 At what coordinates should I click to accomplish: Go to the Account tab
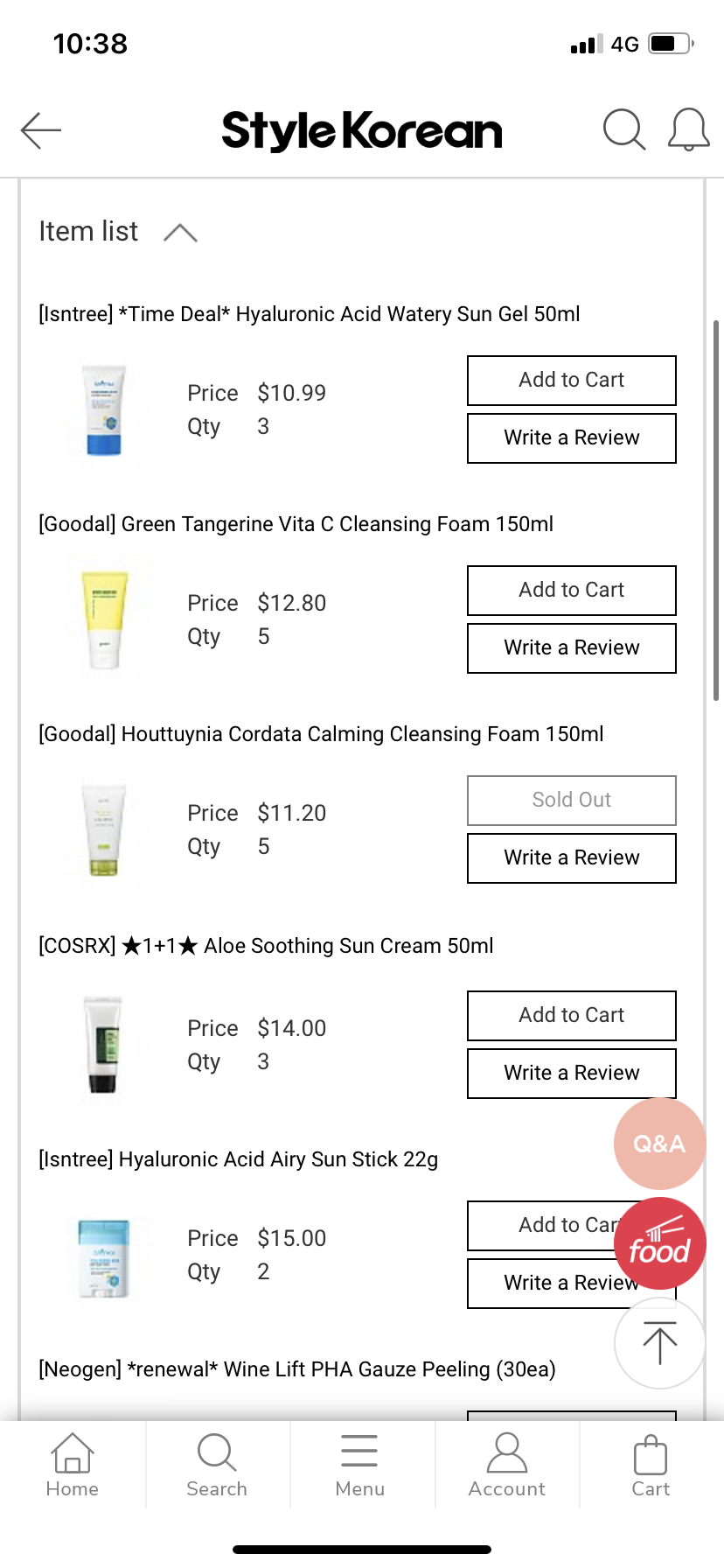pyautogui.click(x=507, y=1465)
